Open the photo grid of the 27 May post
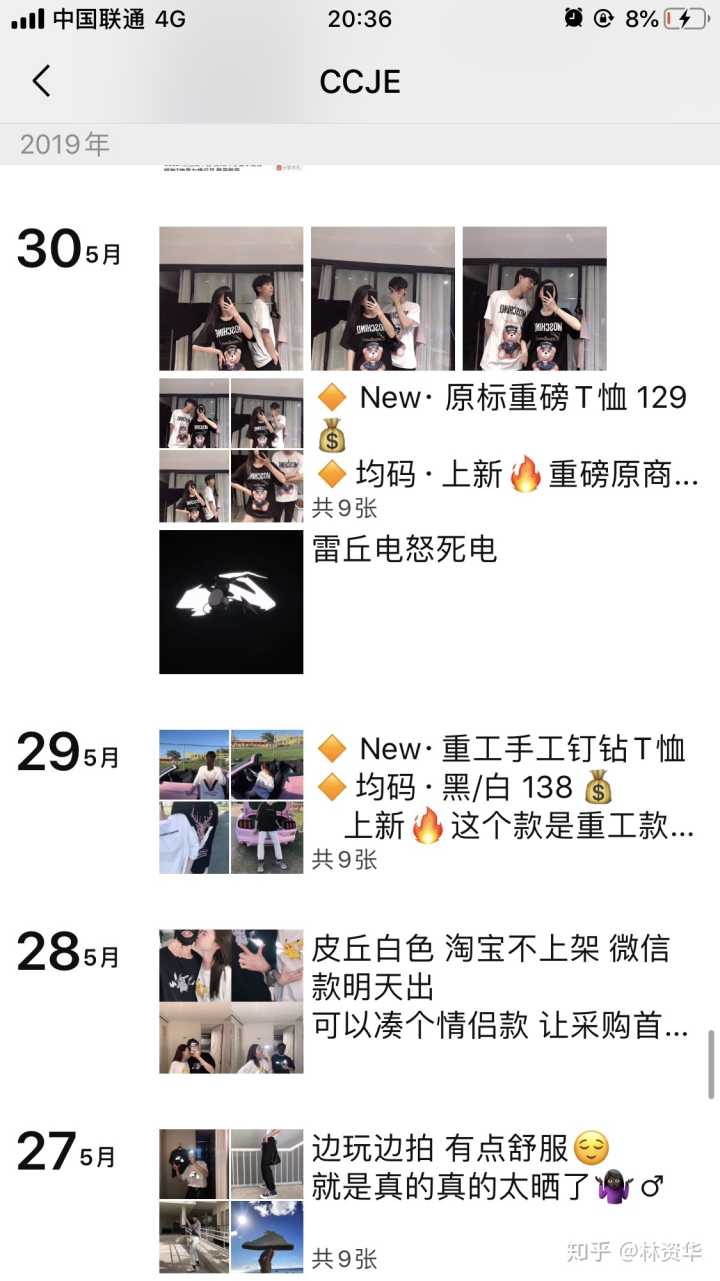720x1281 pixels. tap(231, 1201)
